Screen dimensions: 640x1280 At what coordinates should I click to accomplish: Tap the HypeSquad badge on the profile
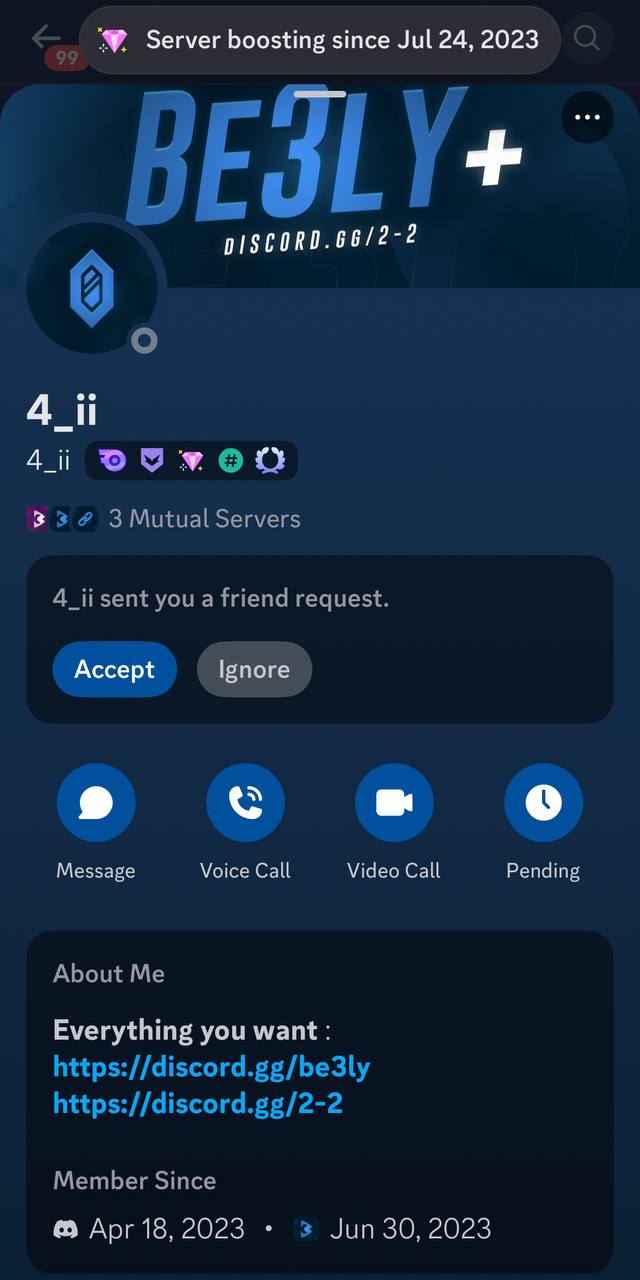coord(151,461)
